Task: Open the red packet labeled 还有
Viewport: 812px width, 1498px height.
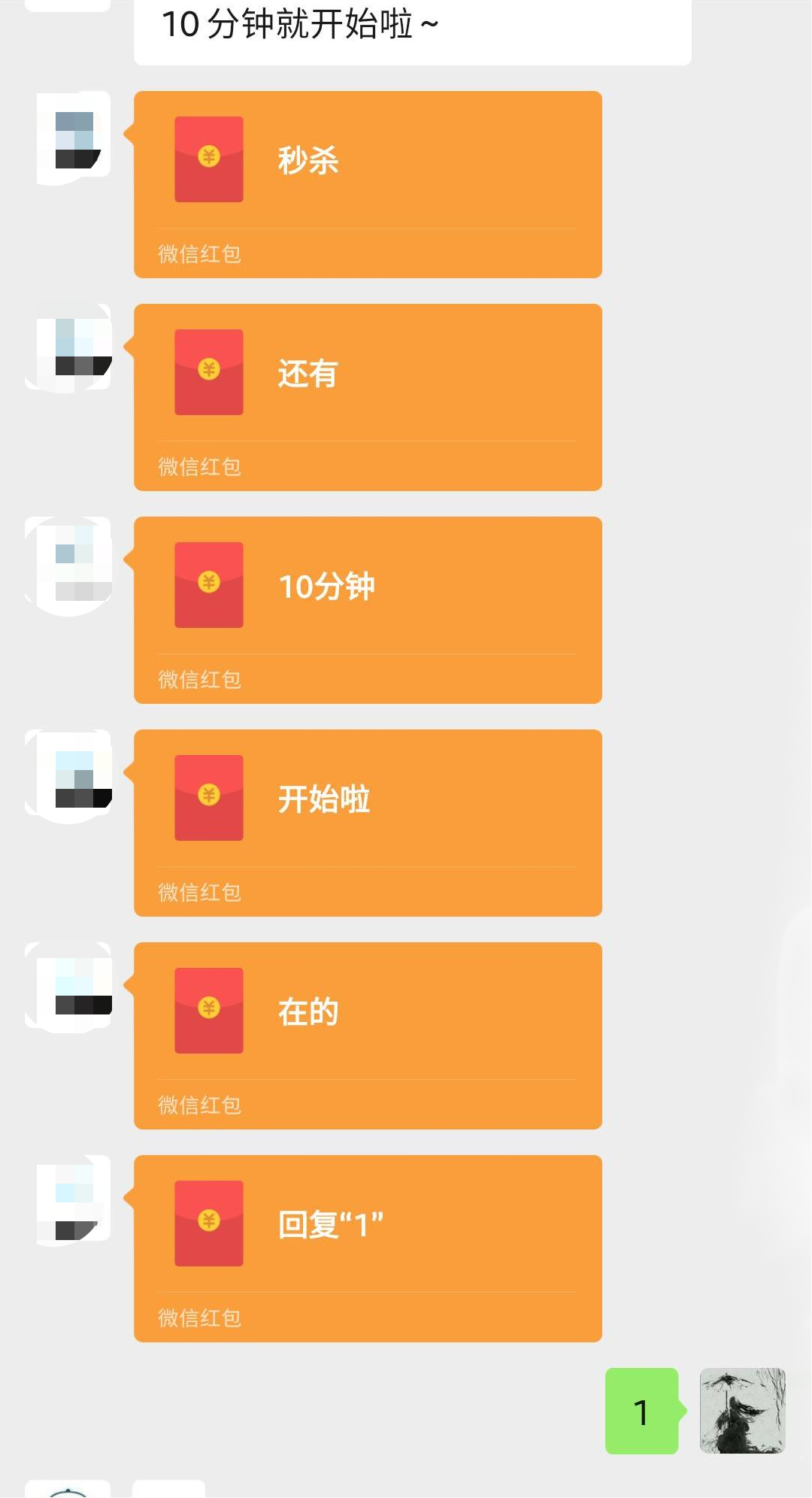Action: (x=368, y=397)
